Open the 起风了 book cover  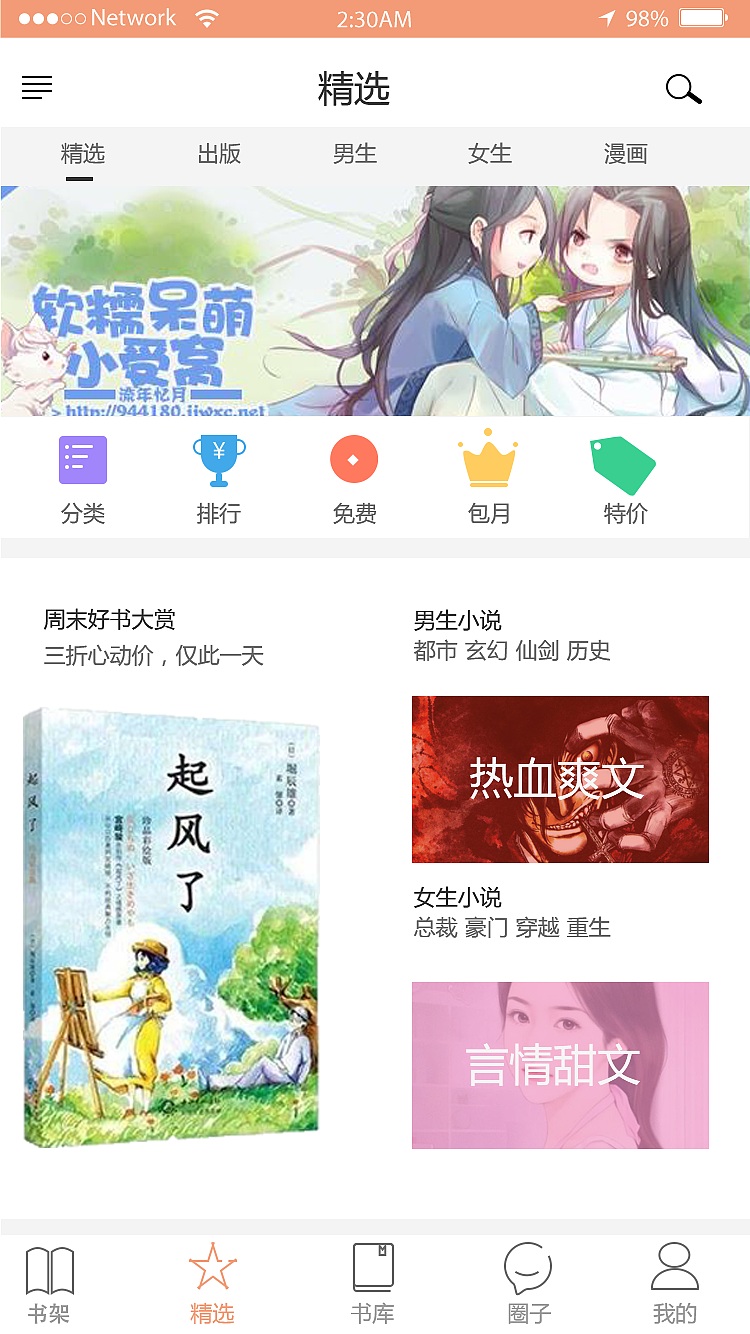coord(173,925)
